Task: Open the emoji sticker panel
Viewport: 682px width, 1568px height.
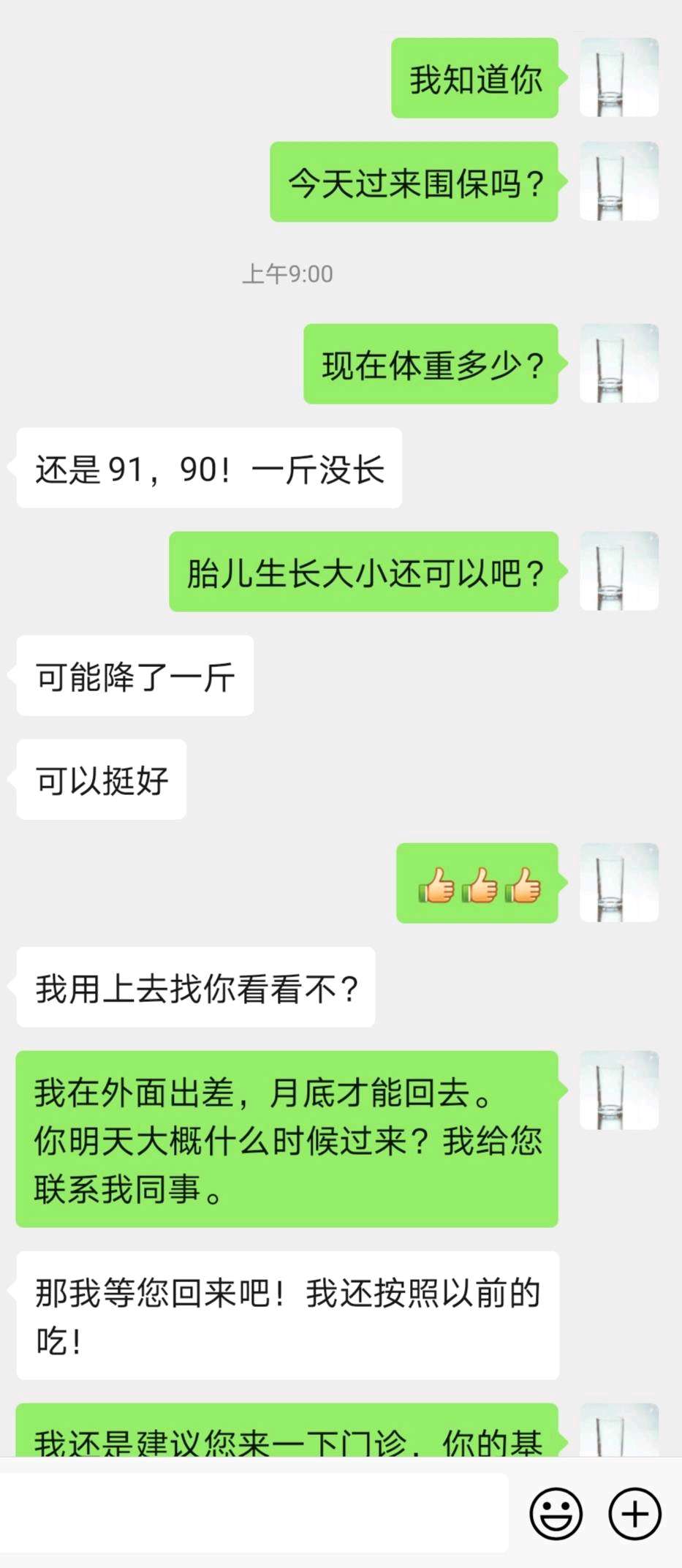Action: pos(556,1513)
